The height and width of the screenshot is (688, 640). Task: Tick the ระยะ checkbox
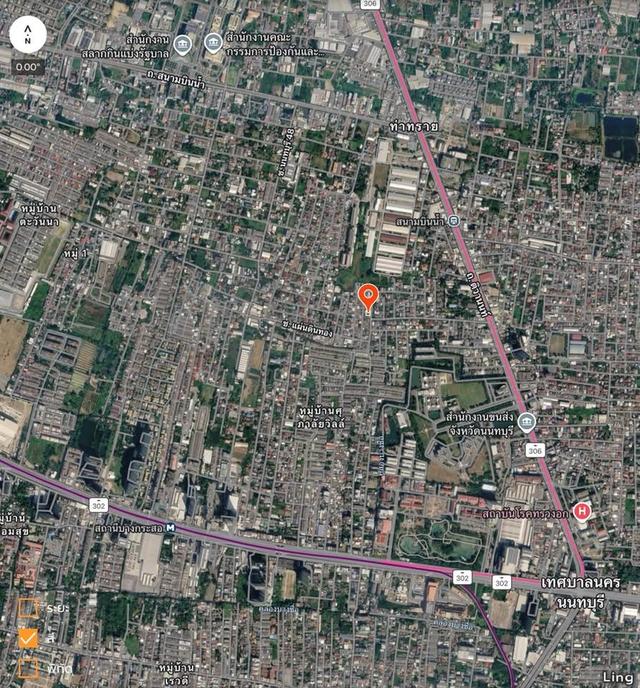coord(29,608)
